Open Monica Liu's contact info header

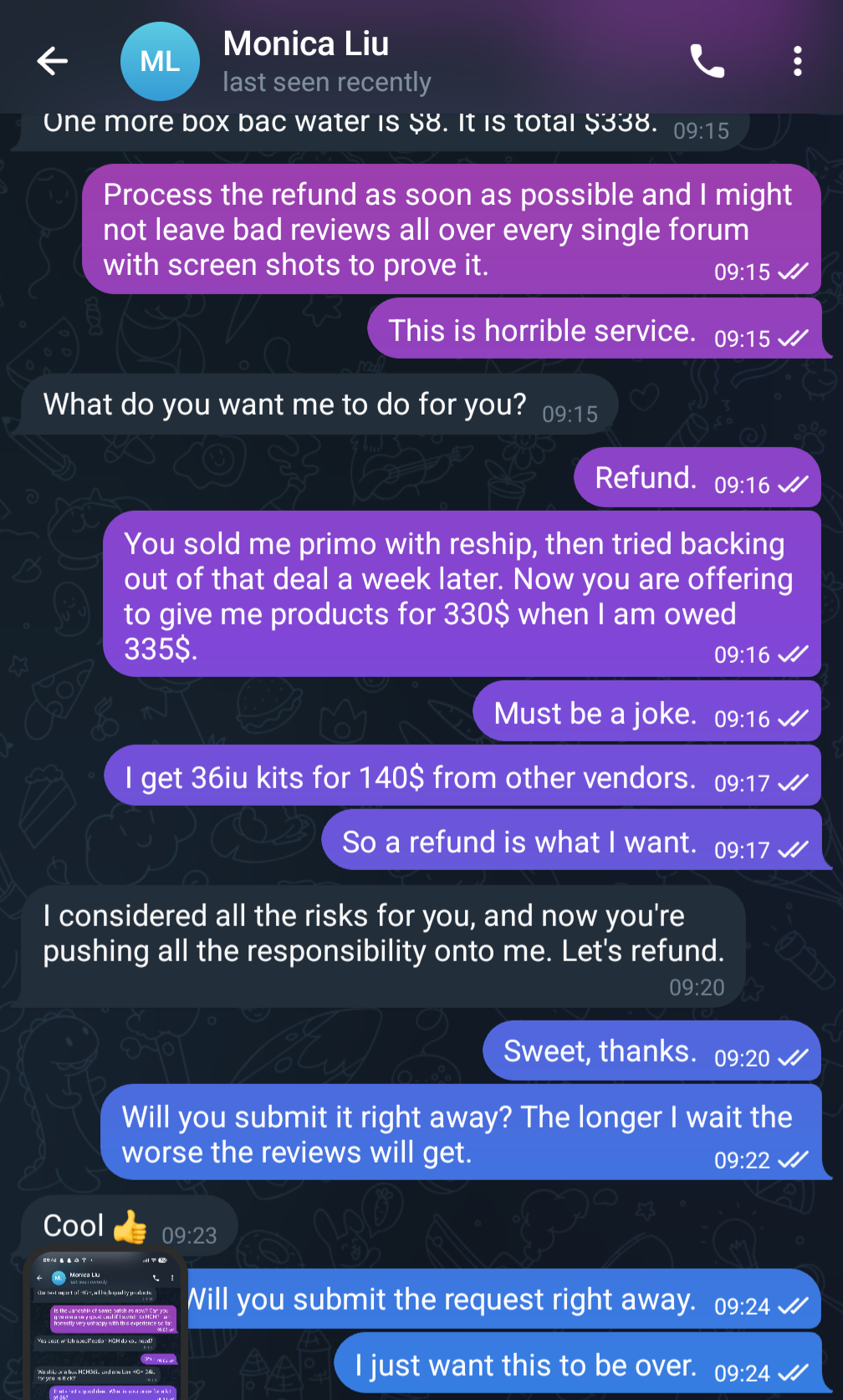pos(326,61)
